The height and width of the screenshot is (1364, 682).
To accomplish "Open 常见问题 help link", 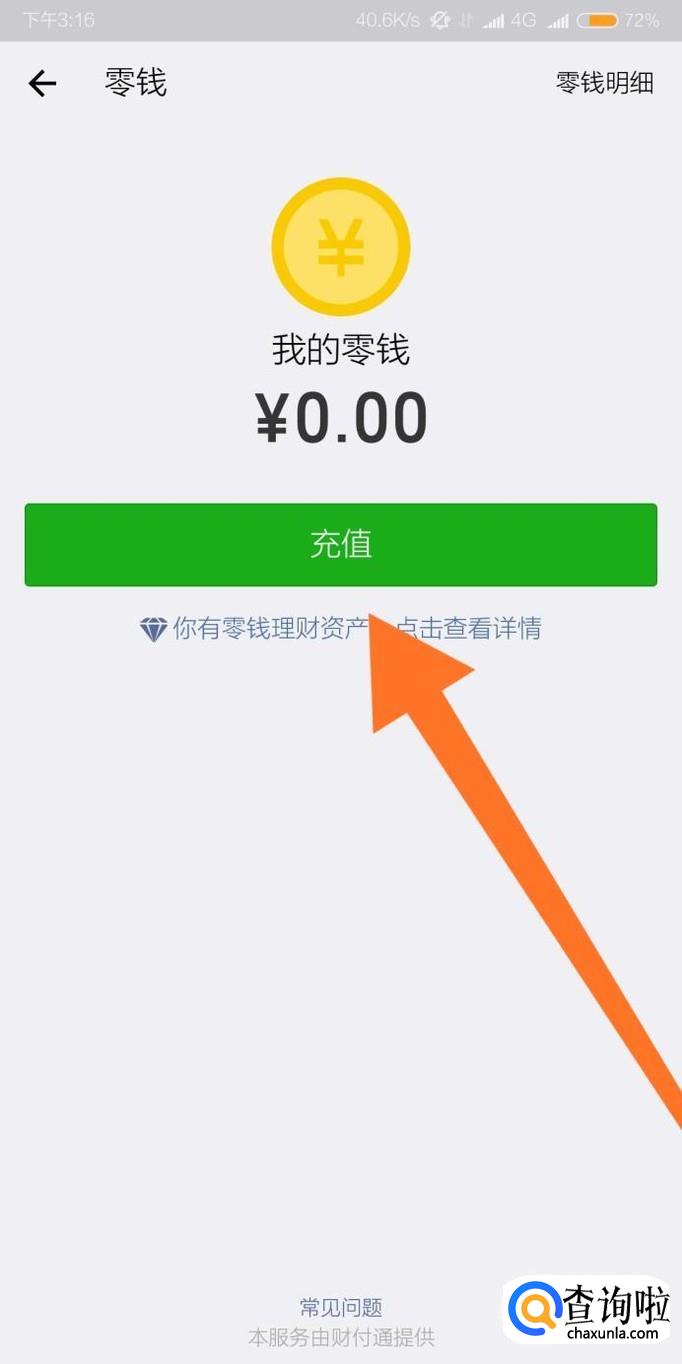I will click(341, 1307).
